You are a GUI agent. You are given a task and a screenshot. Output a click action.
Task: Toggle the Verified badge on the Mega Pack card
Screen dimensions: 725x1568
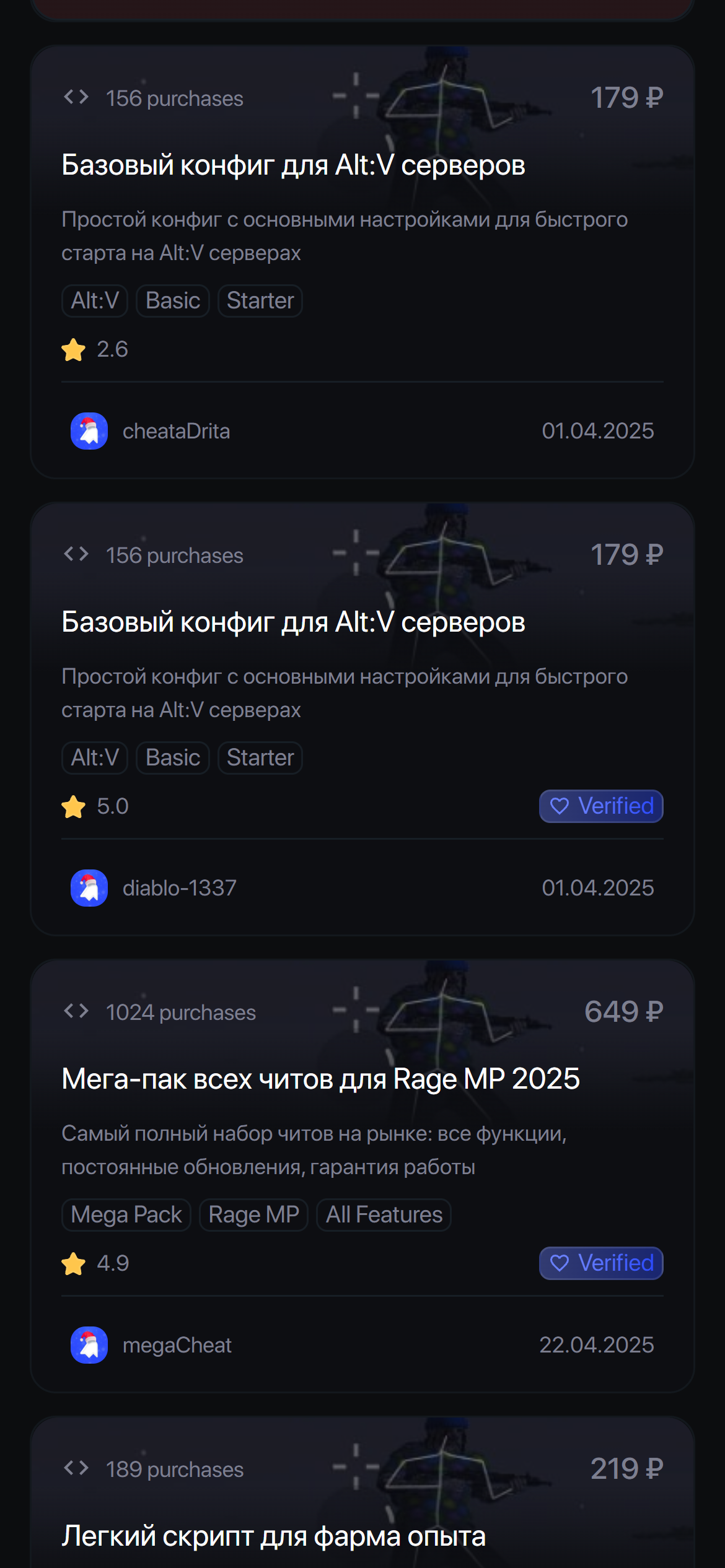click(600, 1263)
